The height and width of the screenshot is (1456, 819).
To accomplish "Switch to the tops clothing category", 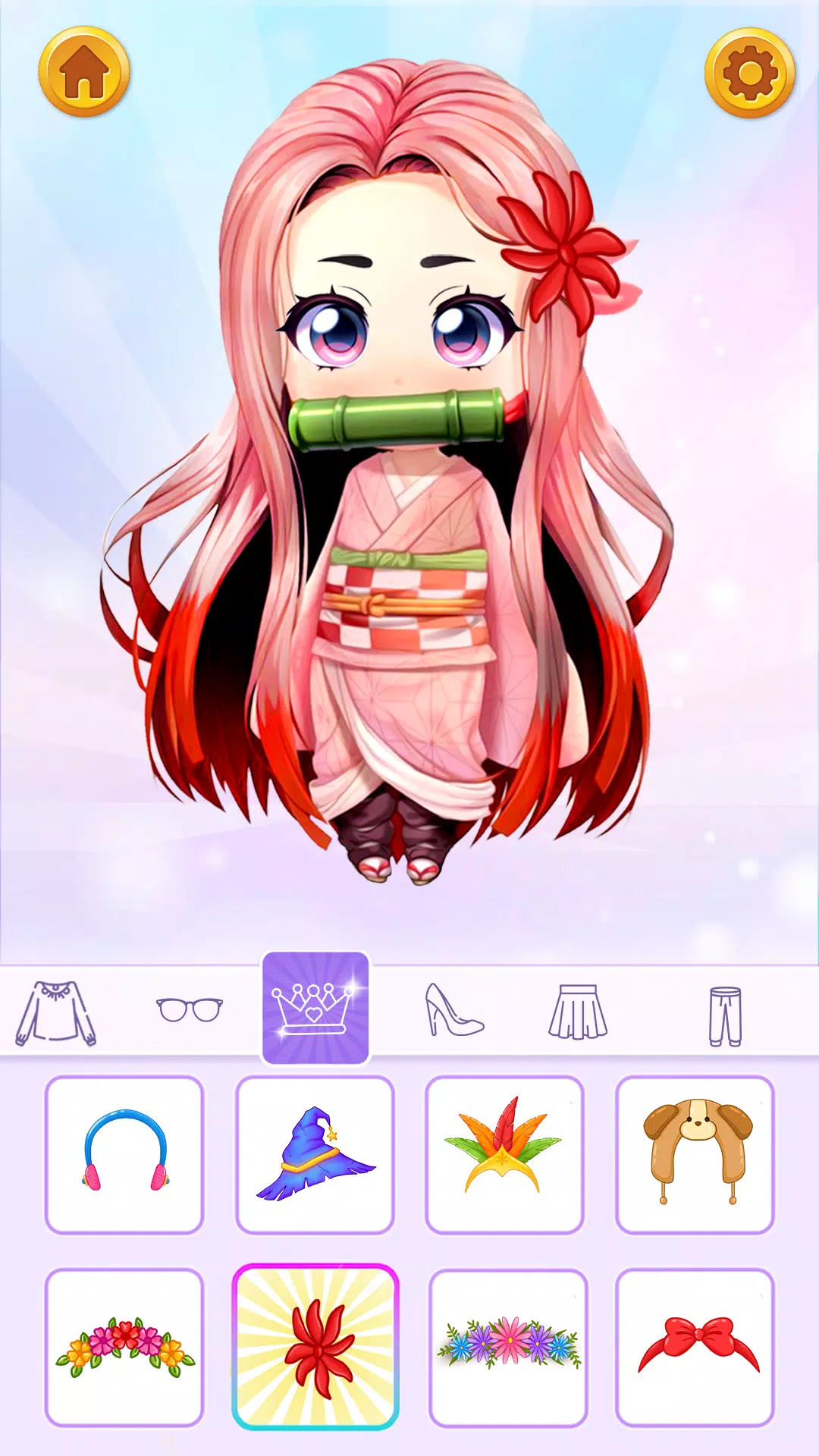I will (x=56, y=1012).
